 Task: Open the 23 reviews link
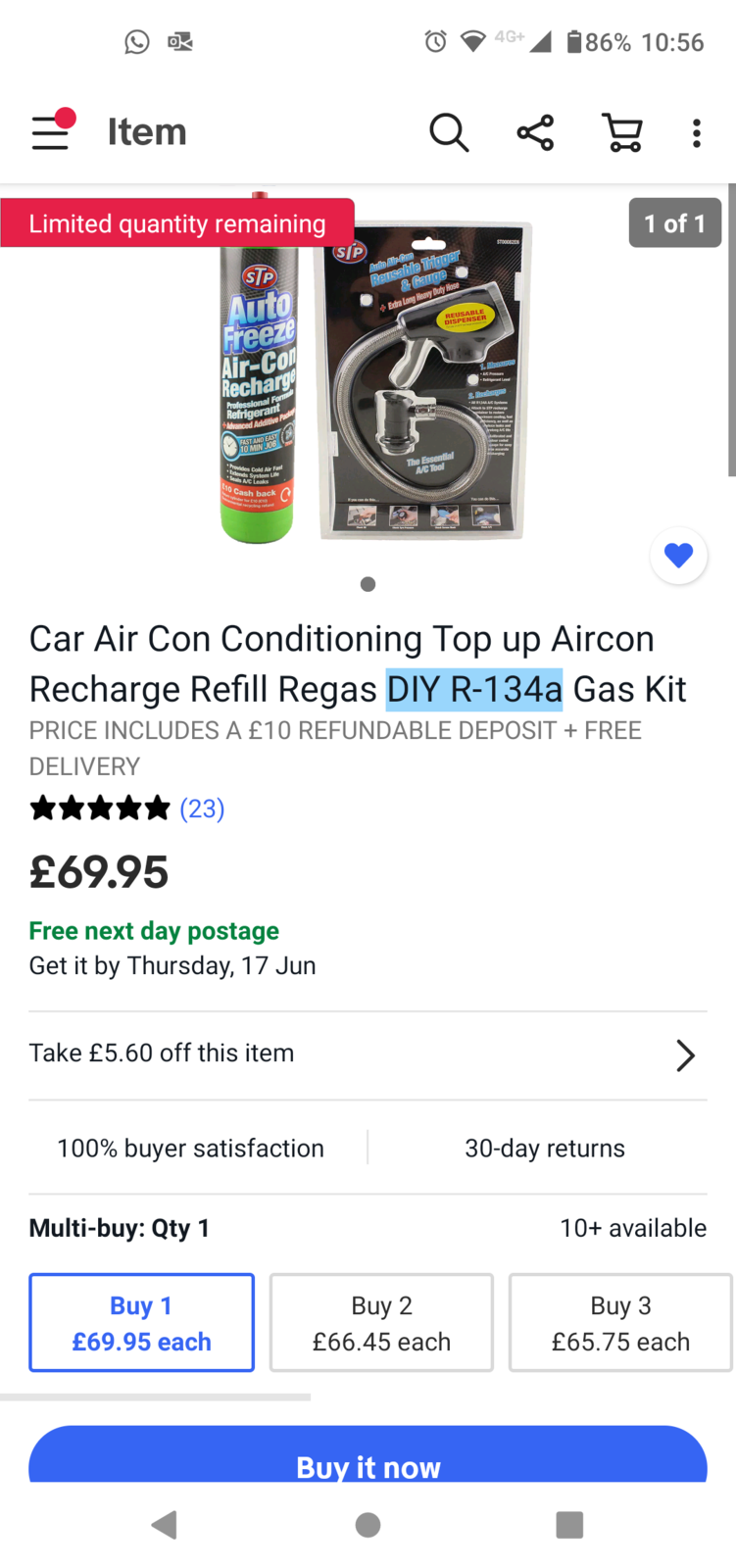point(202,808)
